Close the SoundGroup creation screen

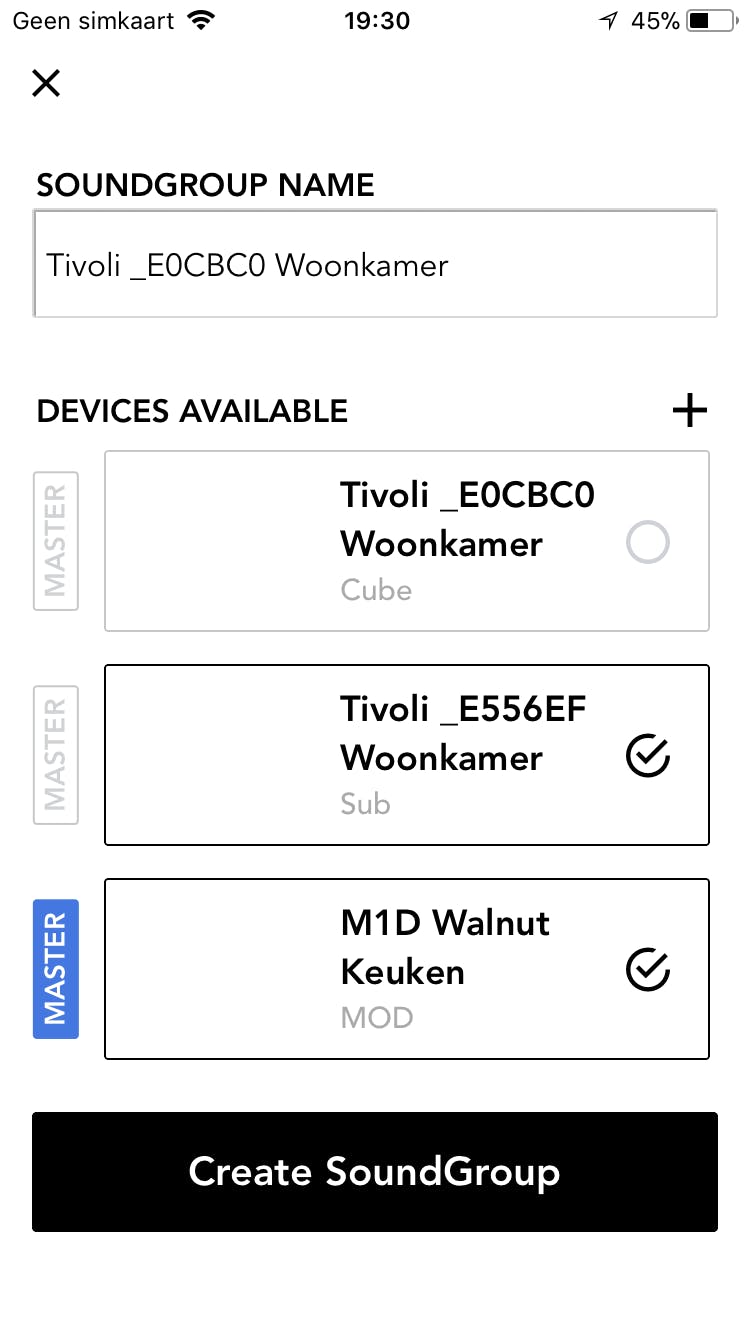46,83
